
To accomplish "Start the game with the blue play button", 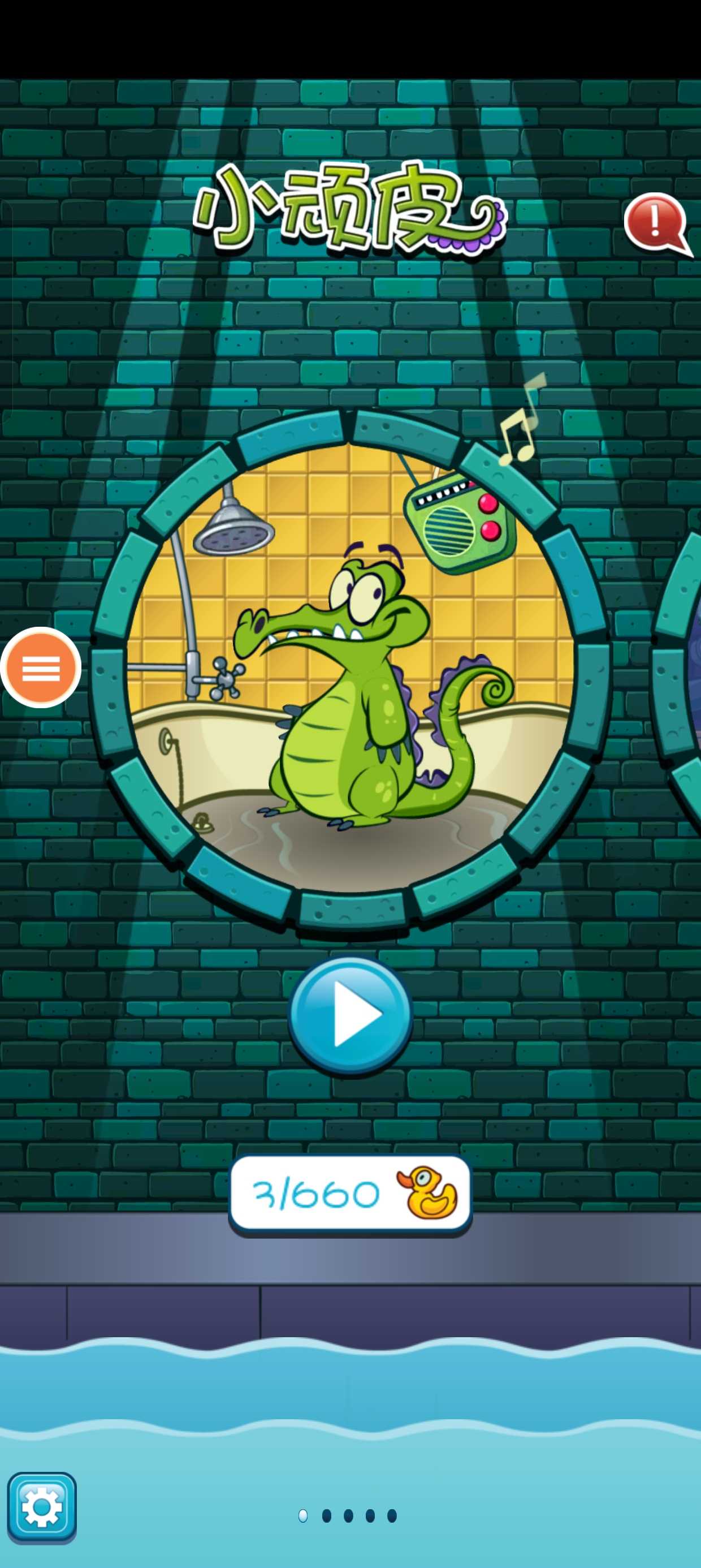I will (350, 1015).
